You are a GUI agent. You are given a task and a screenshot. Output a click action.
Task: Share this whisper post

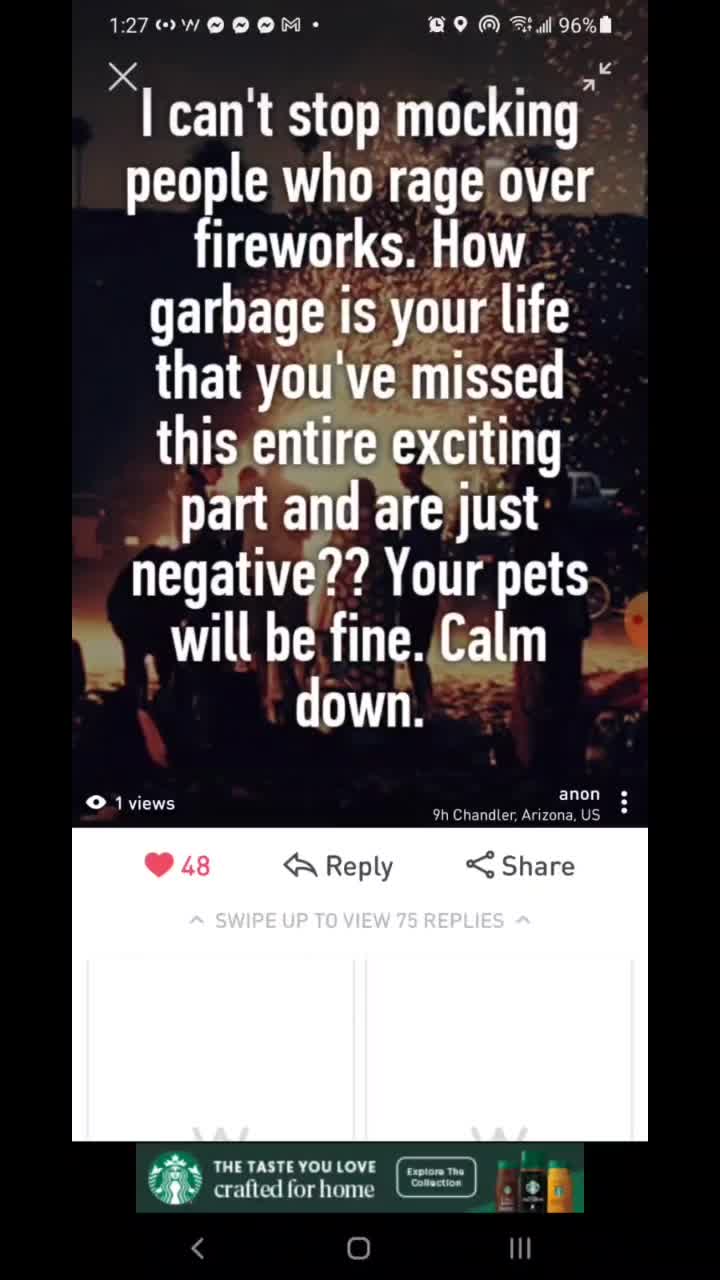(520, 866)
